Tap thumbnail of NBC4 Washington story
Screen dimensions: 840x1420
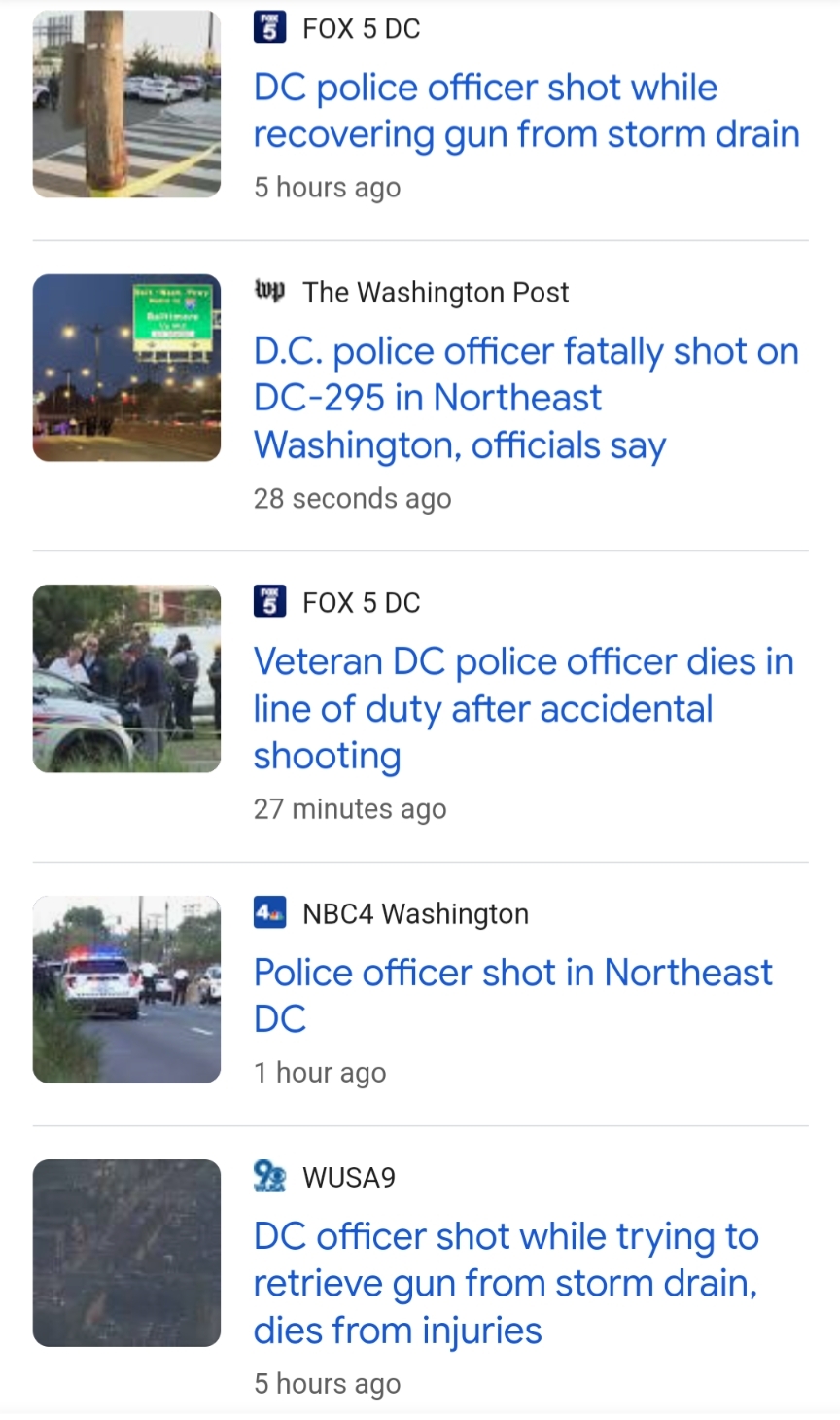click(x=126, y=989)
